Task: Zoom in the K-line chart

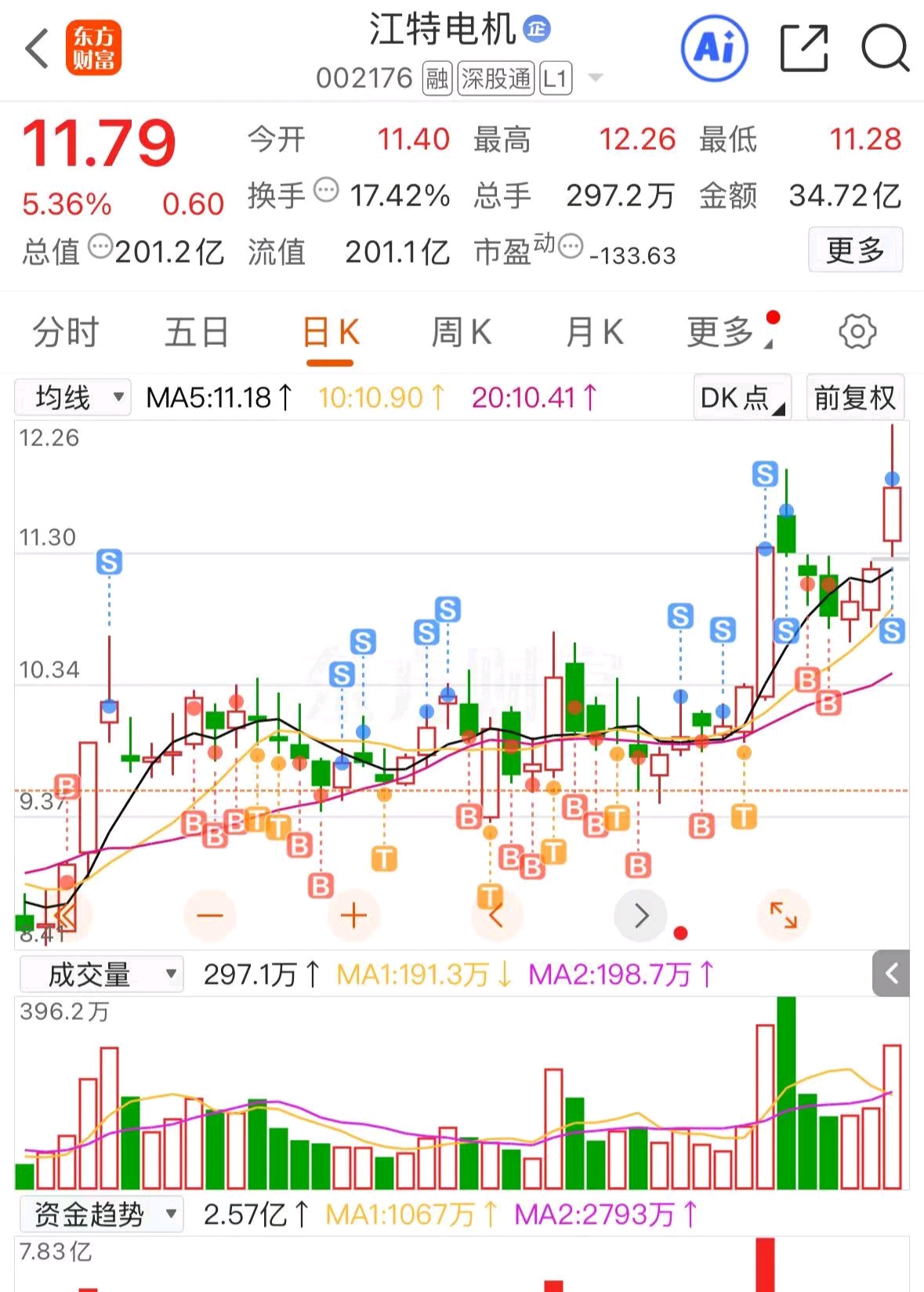Action: coord(353,915)
